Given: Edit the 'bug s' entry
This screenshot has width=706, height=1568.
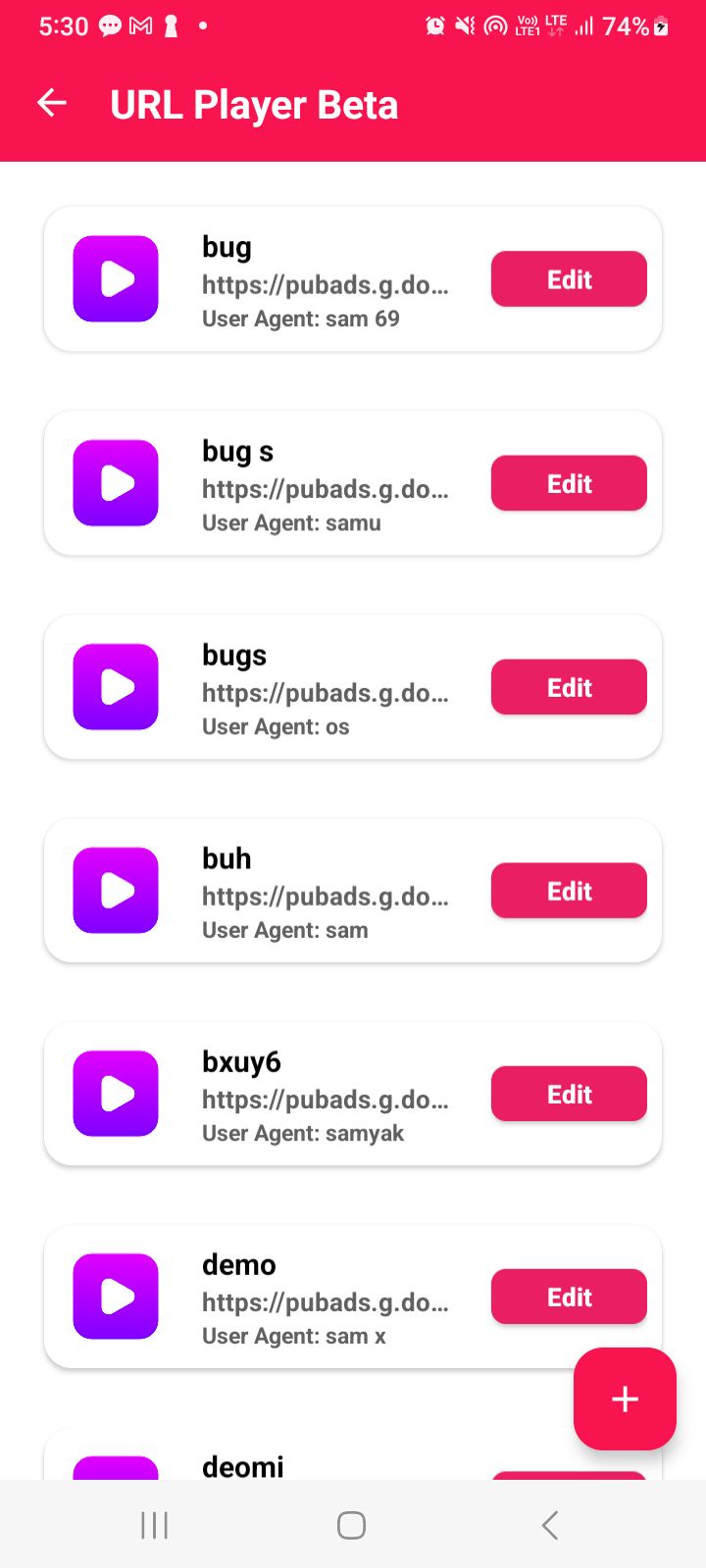Looking at the screenshot, I should 569,483.
